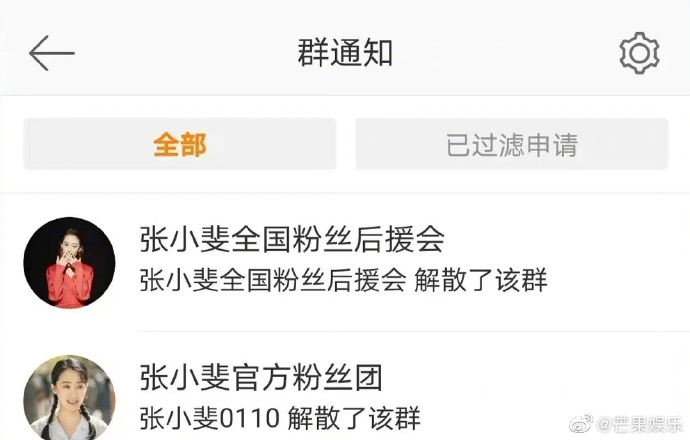The image size is (690, 440).
Task: Open the 张小斐官方粉丝团 notification
Action: (344, 397)
